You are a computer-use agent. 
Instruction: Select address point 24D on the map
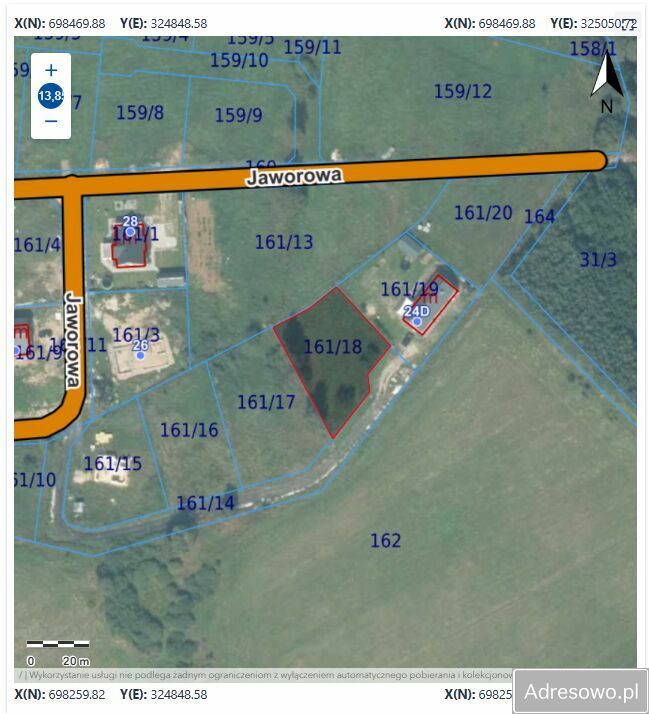(417, 322)
